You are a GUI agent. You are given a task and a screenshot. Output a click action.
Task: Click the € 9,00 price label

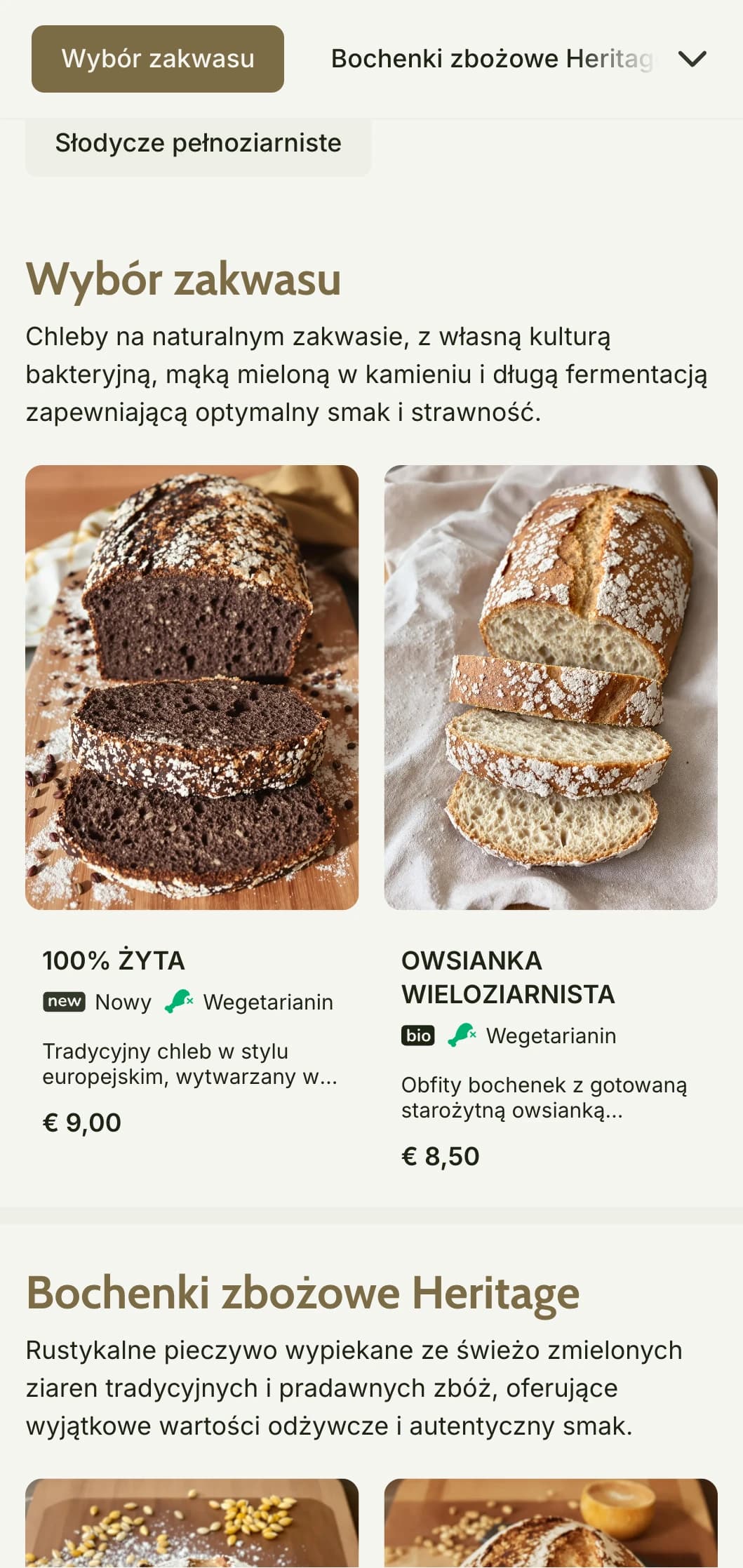point(81,1121)
